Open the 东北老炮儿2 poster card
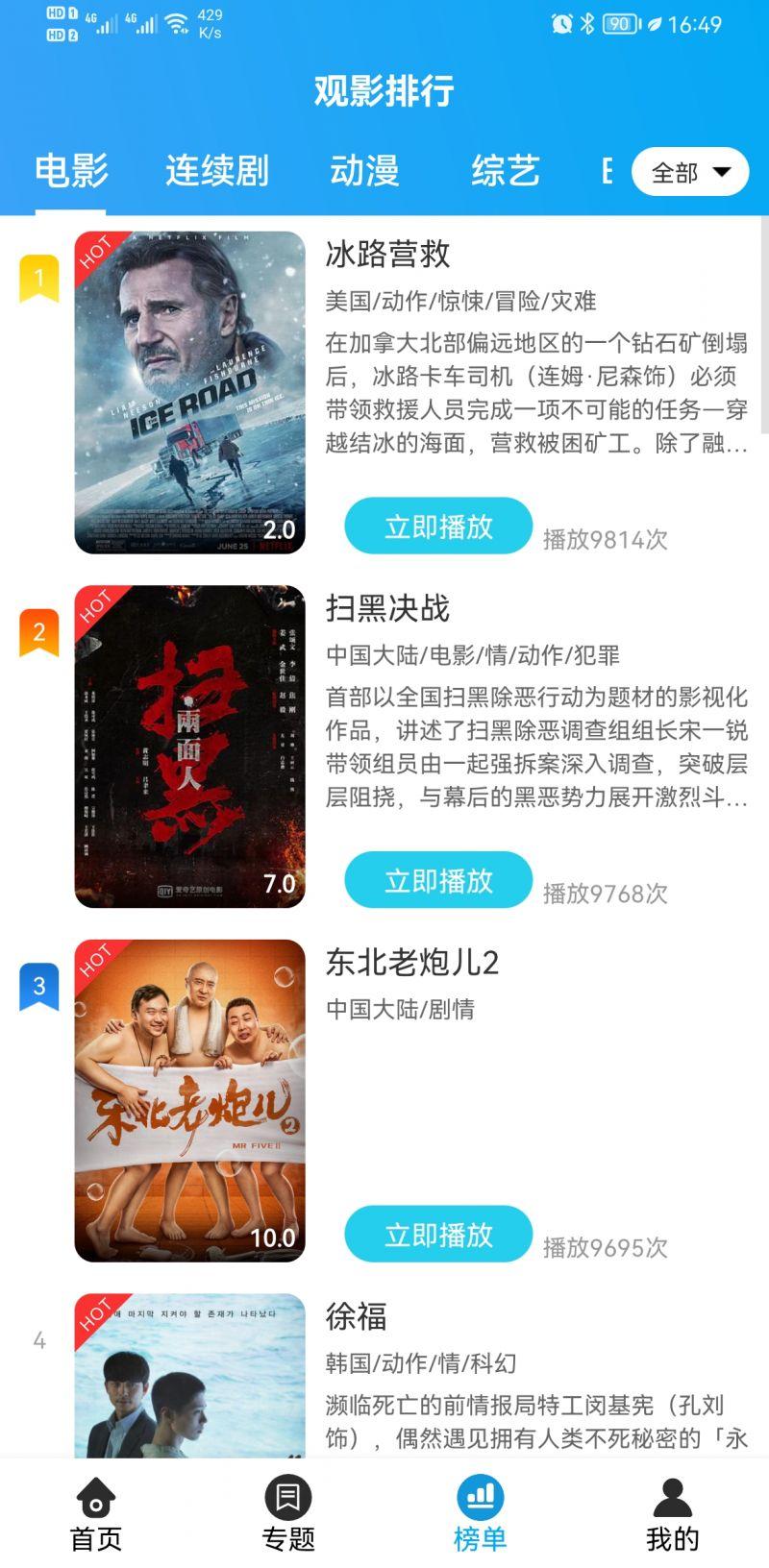The width and height of the screenshot is (769, 1568). click(189, 1100)
